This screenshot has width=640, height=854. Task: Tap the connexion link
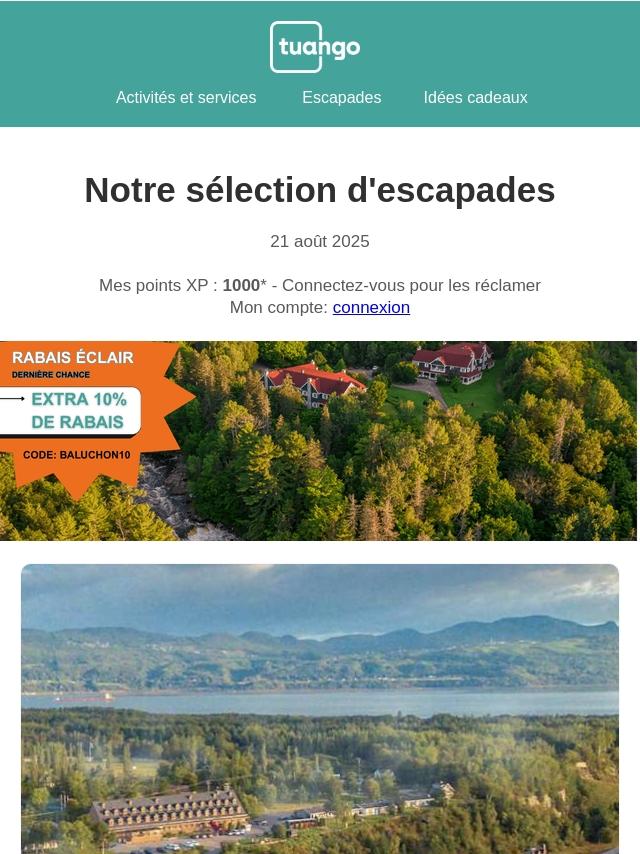tap(371, 308)
